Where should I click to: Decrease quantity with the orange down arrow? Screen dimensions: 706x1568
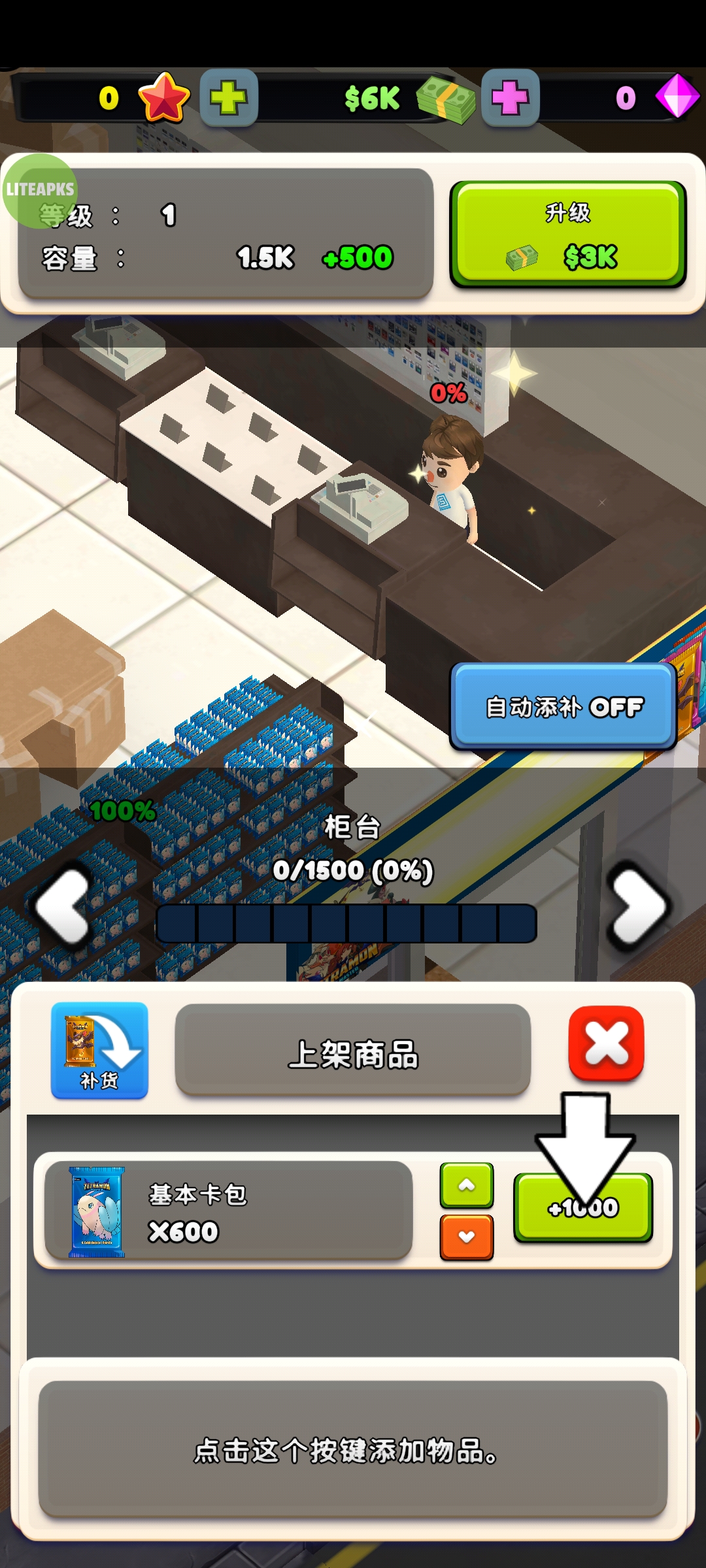tap(466, 1235)
